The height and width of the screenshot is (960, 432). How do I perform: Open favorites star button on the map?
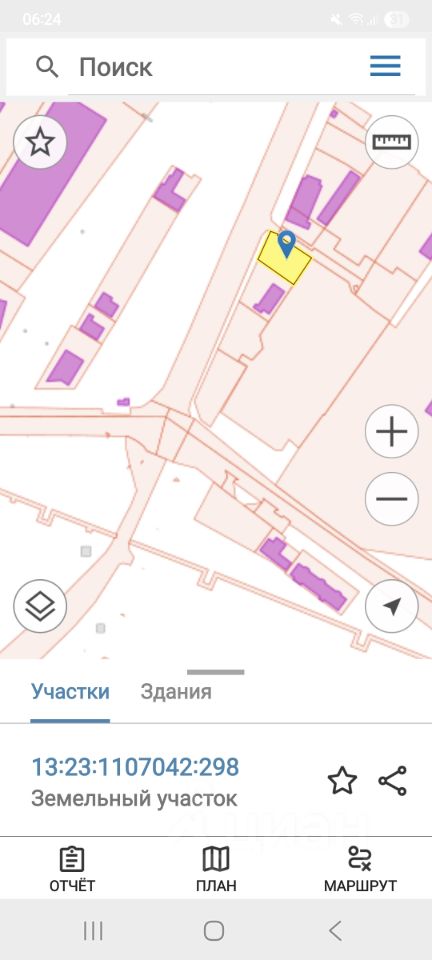40,143
